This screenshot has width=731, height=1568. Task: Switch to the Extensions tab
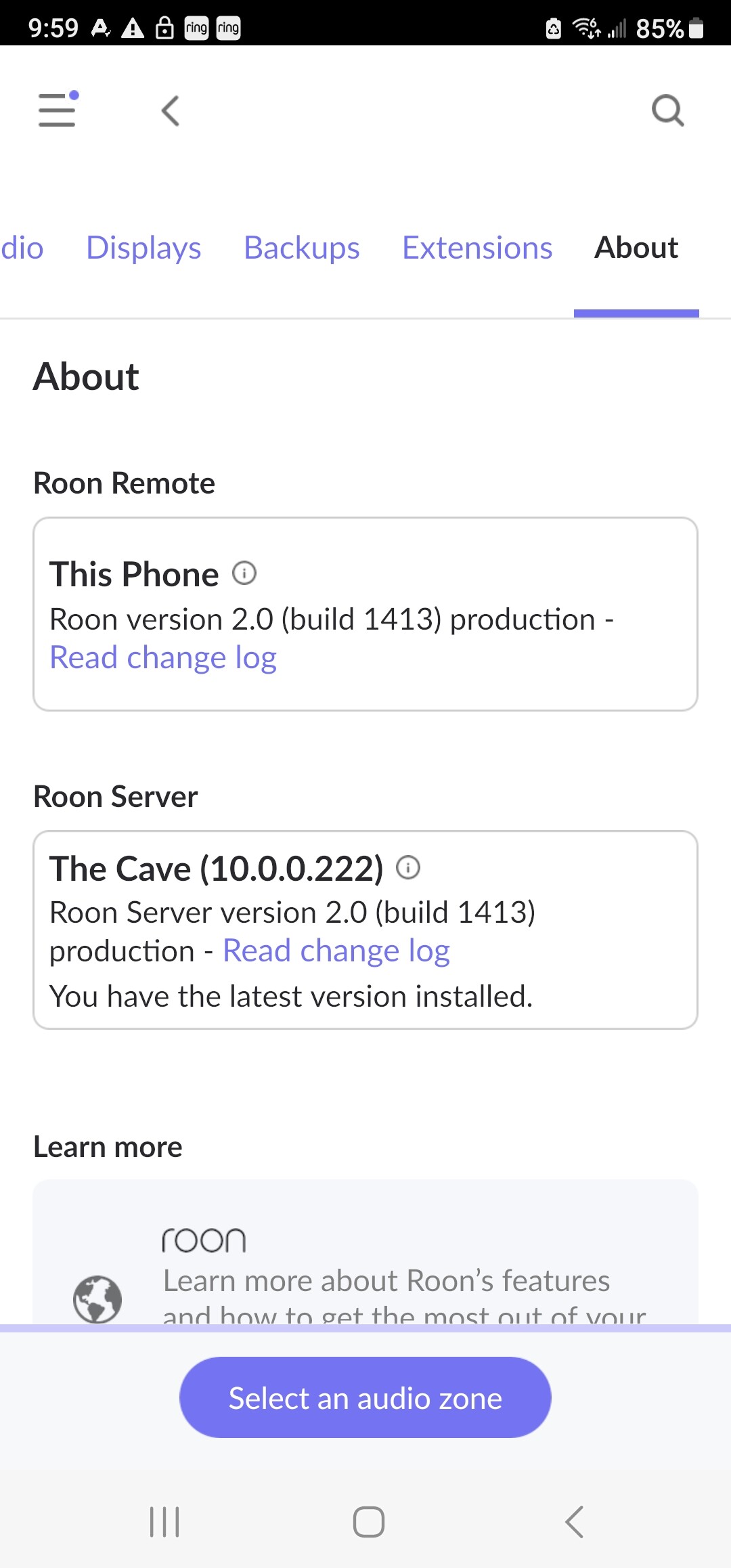(477, 248)
